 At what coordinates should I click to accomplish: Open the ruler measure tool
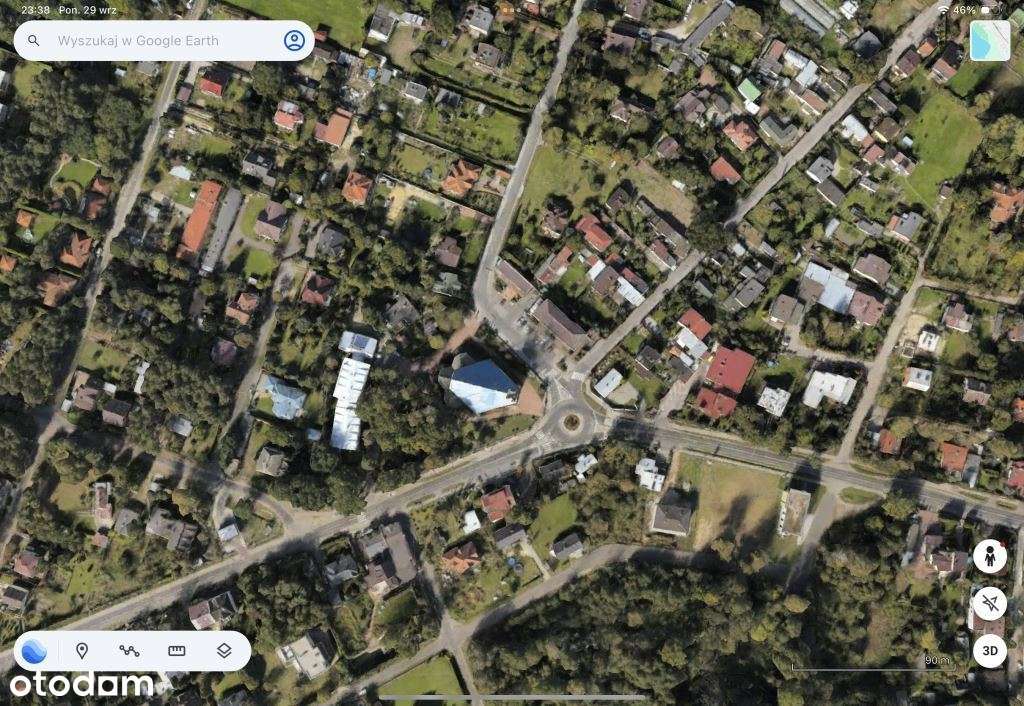tap(177, 651)
